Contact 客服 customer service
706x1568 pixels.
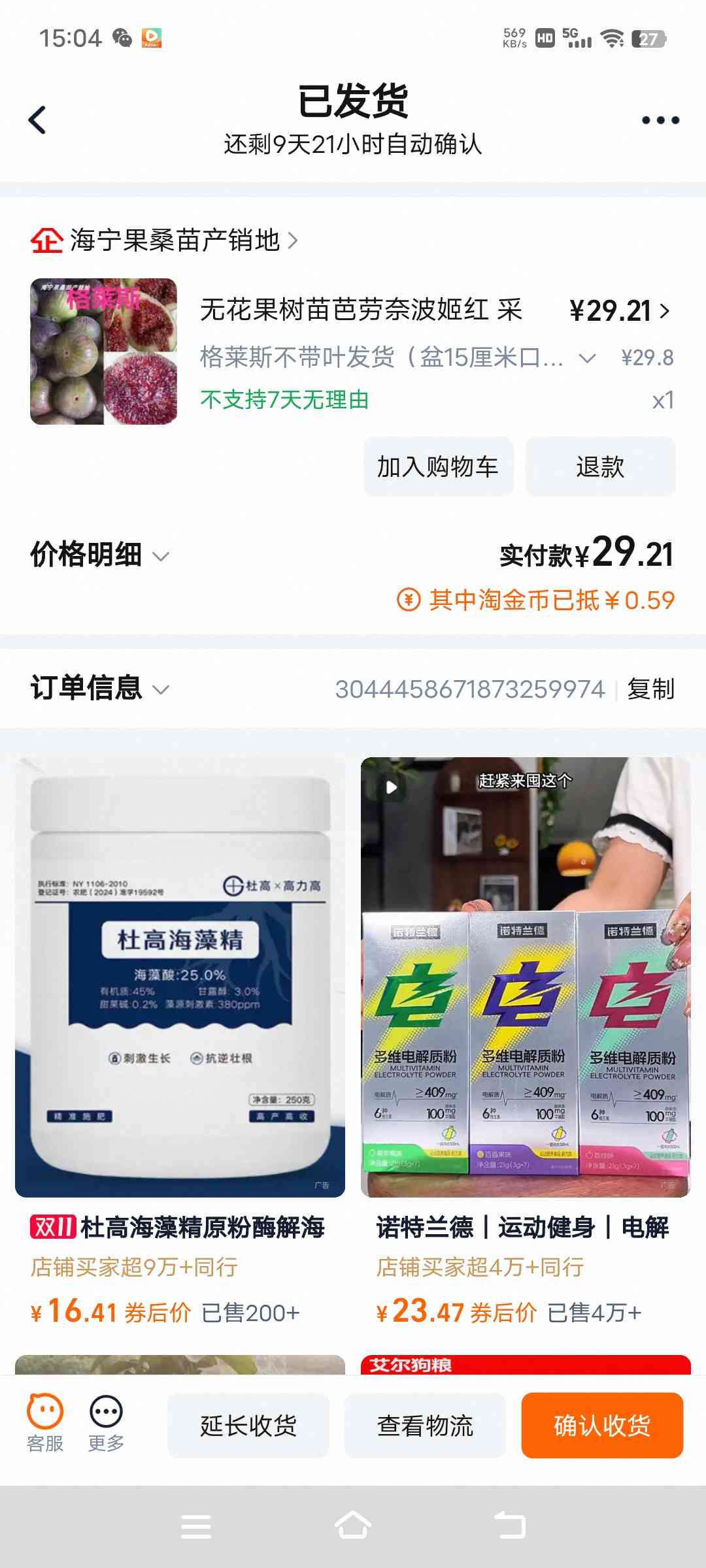click(45, 1423)
